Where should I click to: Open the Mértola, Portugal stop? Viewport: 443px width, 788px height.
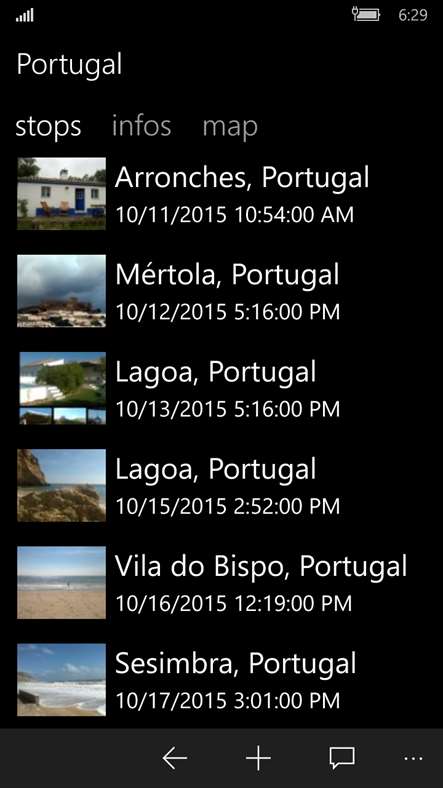222,291
